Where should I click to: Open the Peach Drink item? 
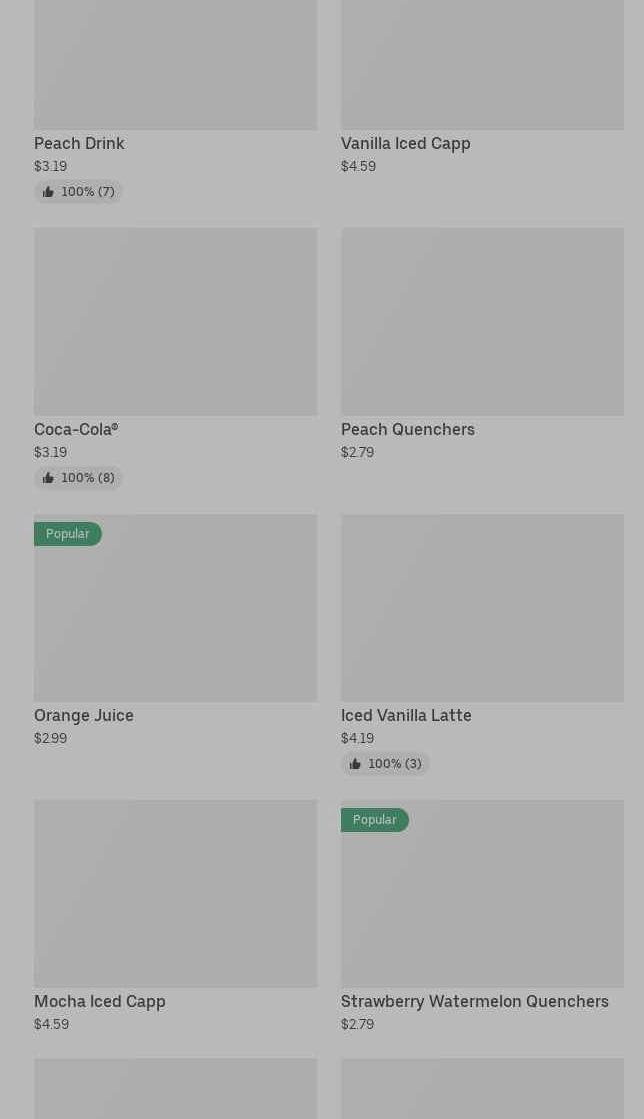pos(175,70)
